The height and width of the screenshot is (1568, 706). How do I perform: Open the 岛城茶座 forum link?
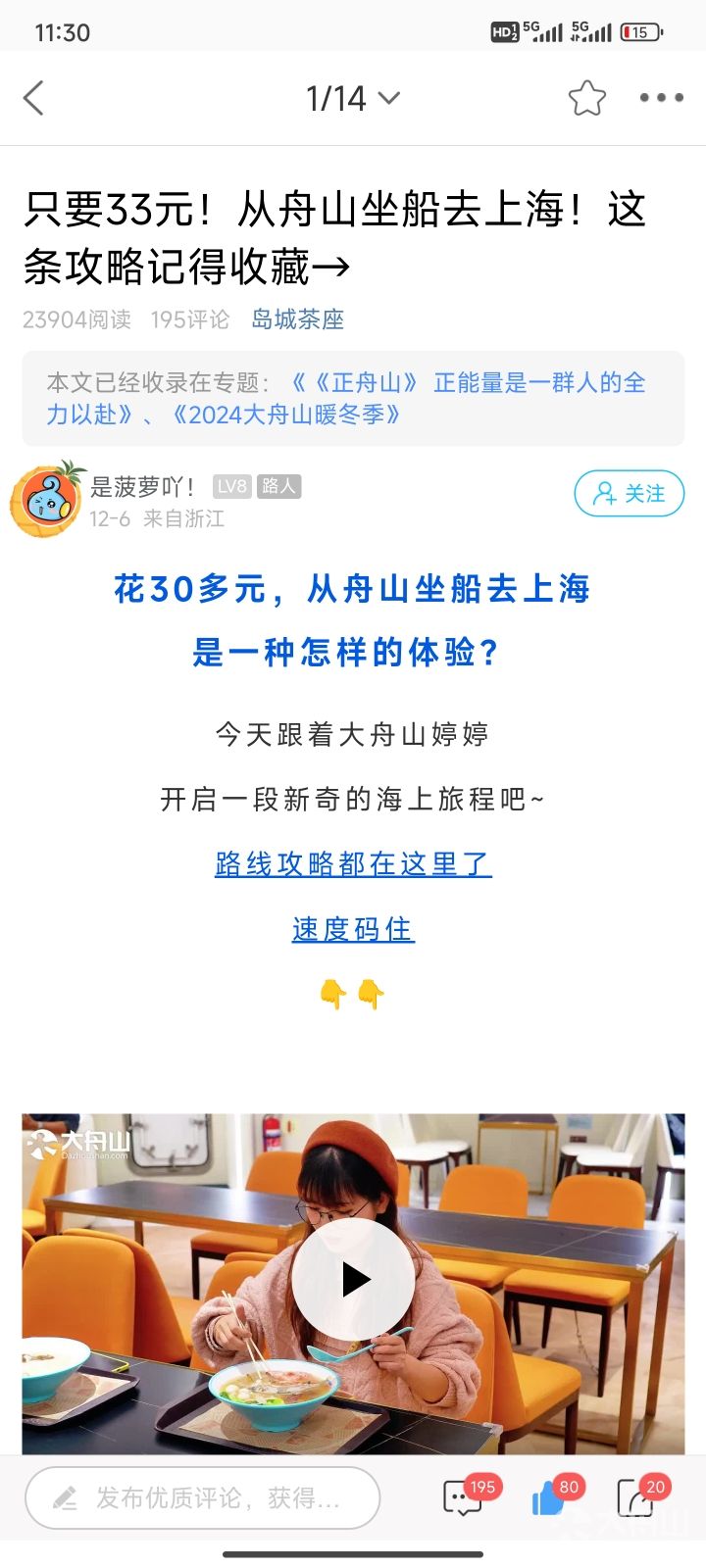[x=297, y=319]
